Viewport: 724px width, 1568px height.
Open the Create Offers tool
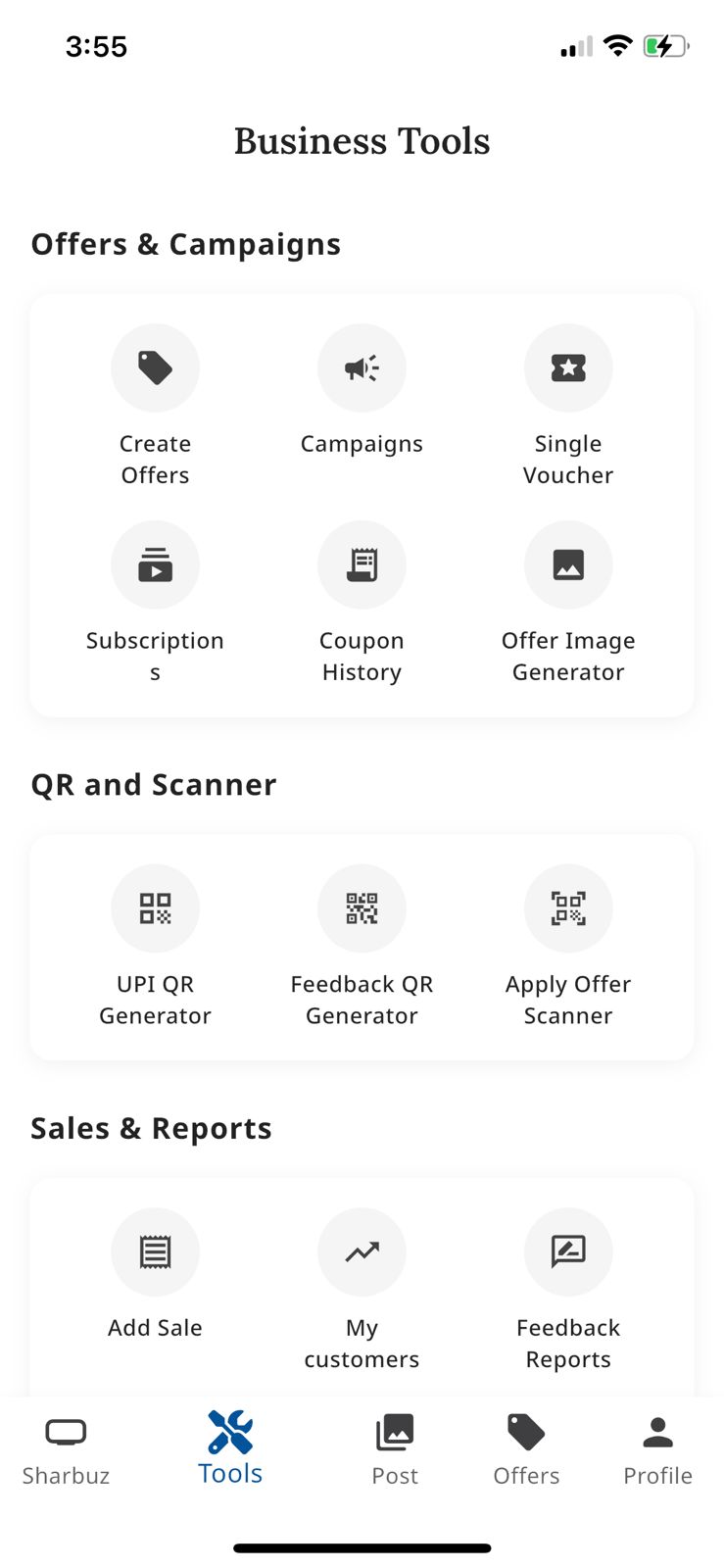tap(155, 368)
